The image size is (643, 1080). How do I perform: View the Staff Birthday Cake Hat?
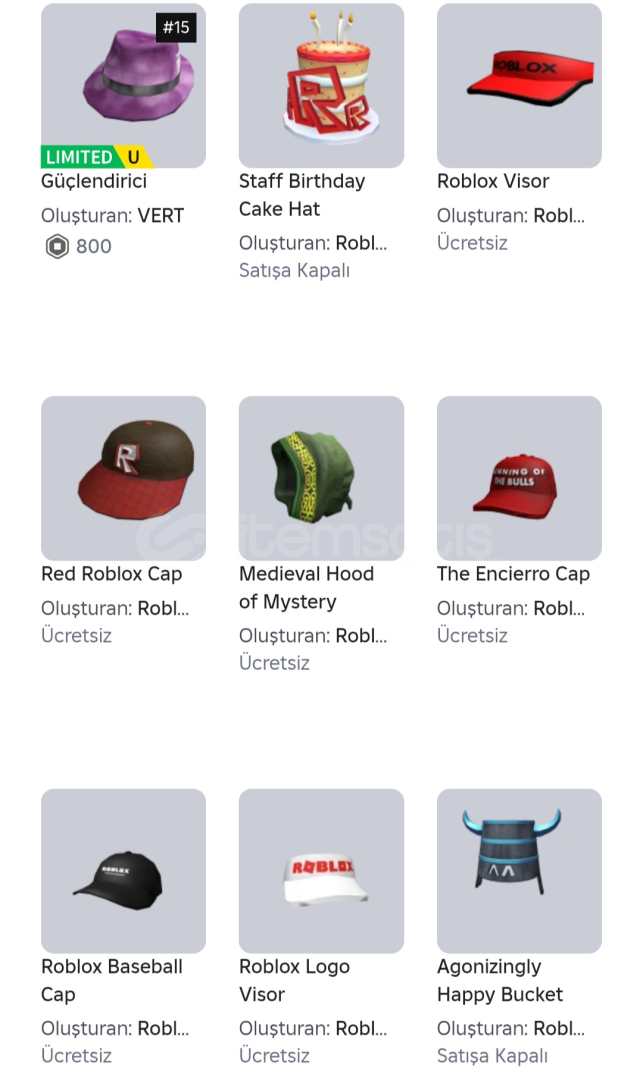[x=321, y=85]
